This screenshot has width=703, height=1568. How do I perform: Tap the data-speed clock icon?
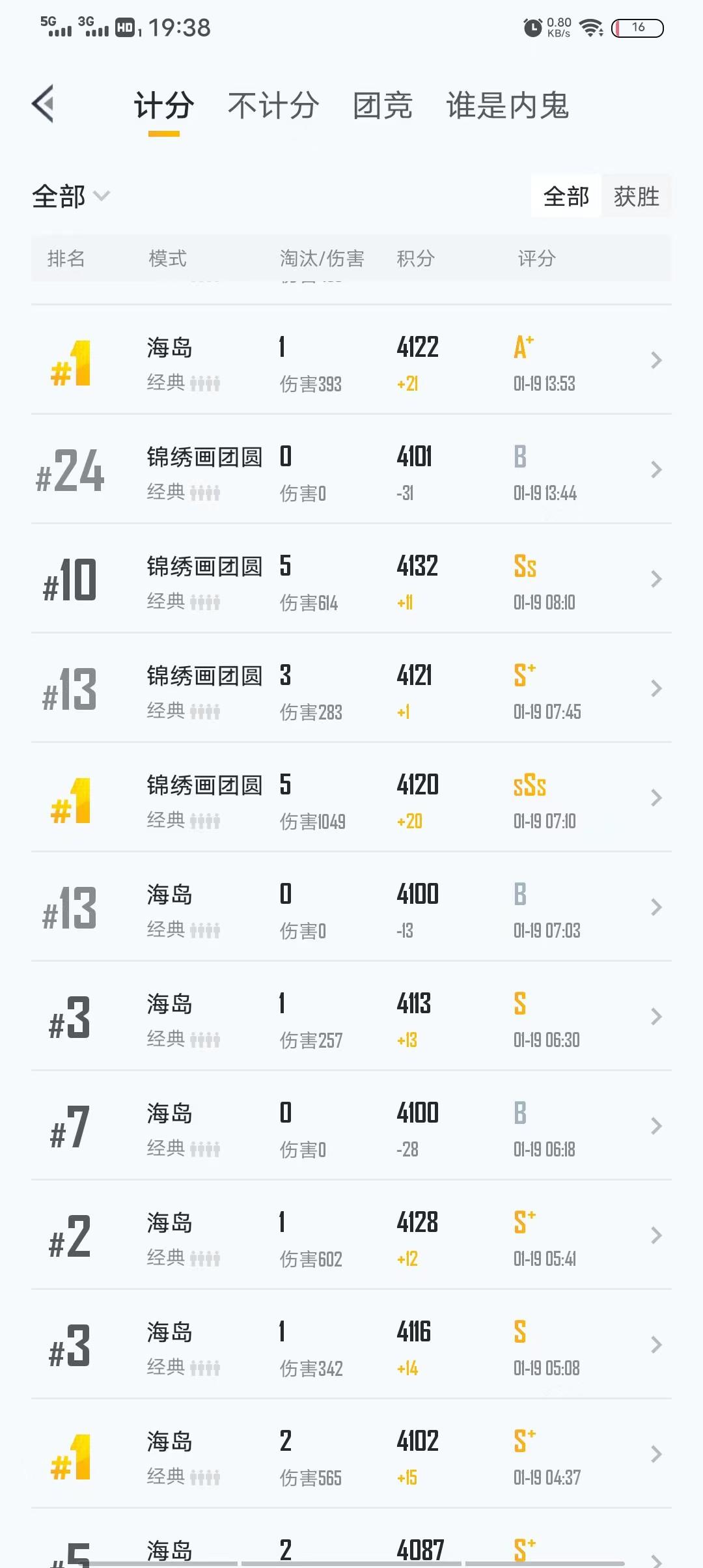pyautogui.click(x=531, y=27)
